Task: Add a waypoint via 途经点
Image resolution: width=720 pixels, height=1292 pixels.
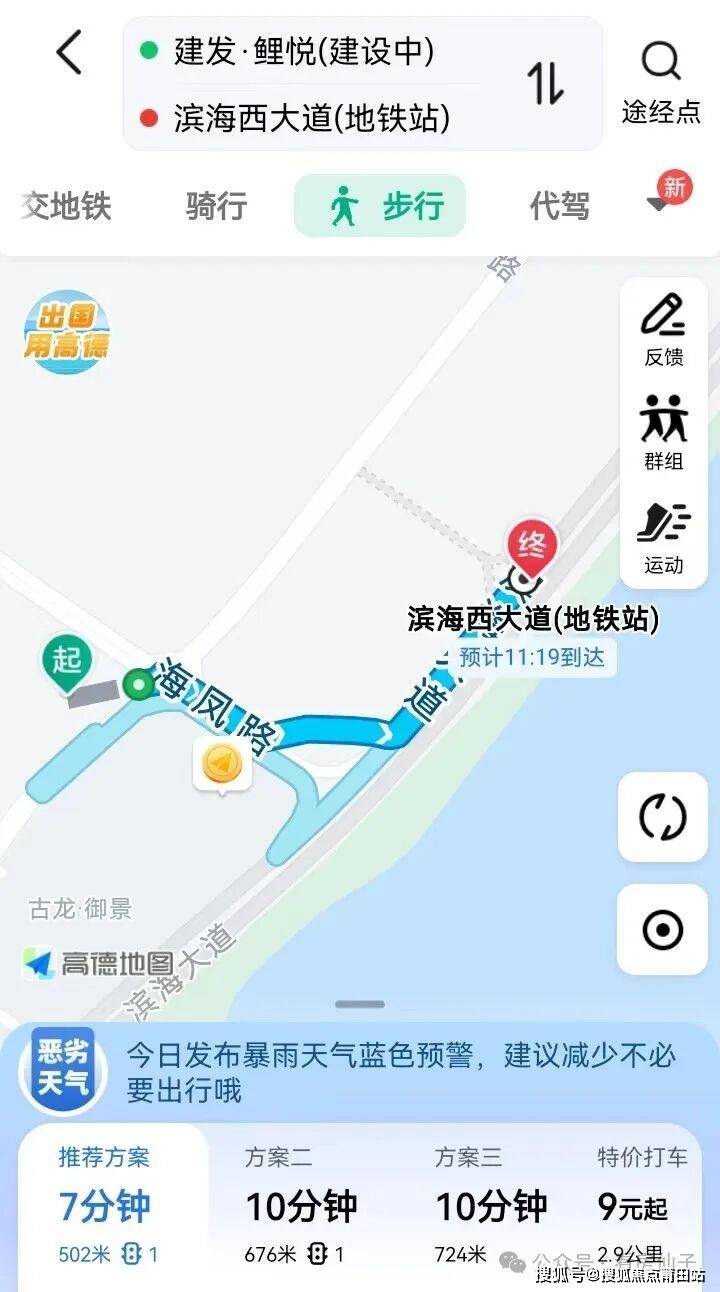Action: pos(661,82)
